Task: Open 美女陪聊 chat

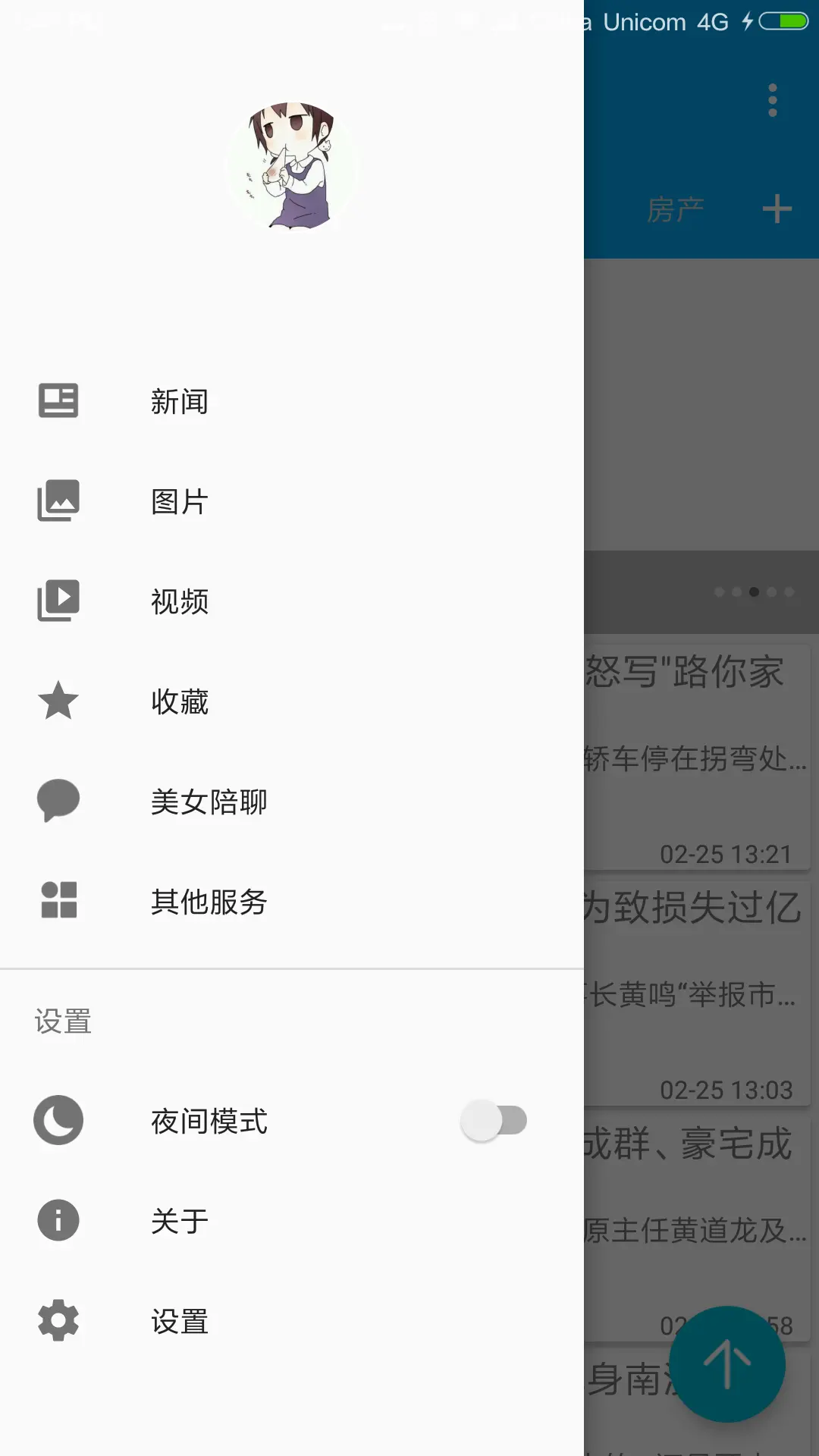Action: pyautogui.click(x=209, y=802)
